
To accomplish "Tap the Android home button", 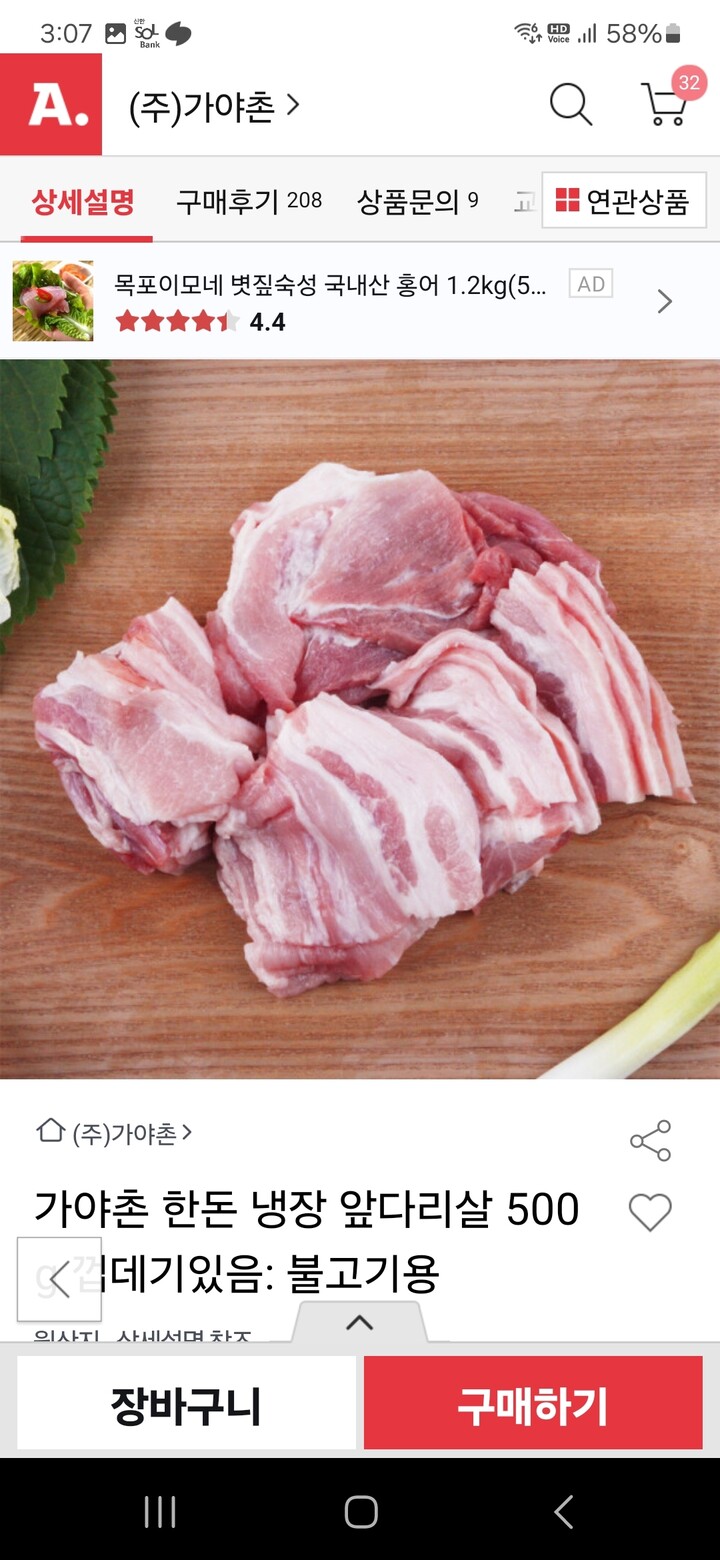I will 360,1512.
